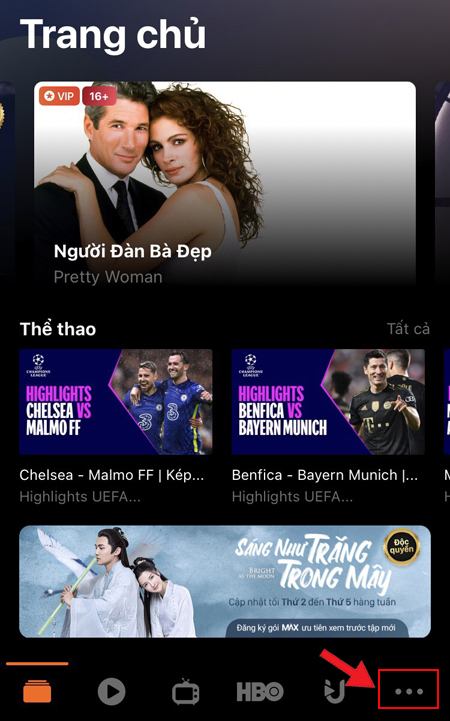Open Benfica vs Bayern Munich highlights

point(328,401)
